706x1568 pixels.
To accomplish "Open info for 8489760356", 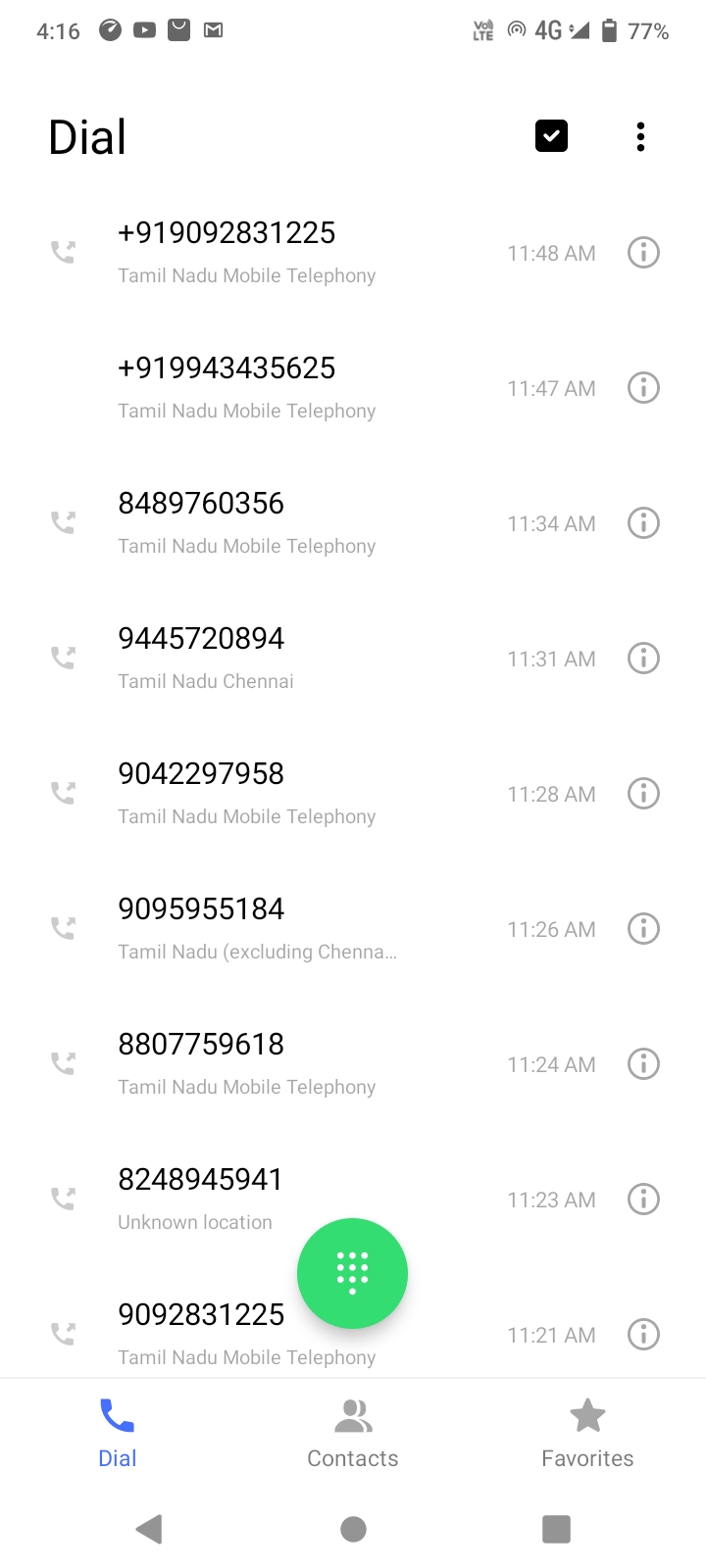I will coord(643,523).
